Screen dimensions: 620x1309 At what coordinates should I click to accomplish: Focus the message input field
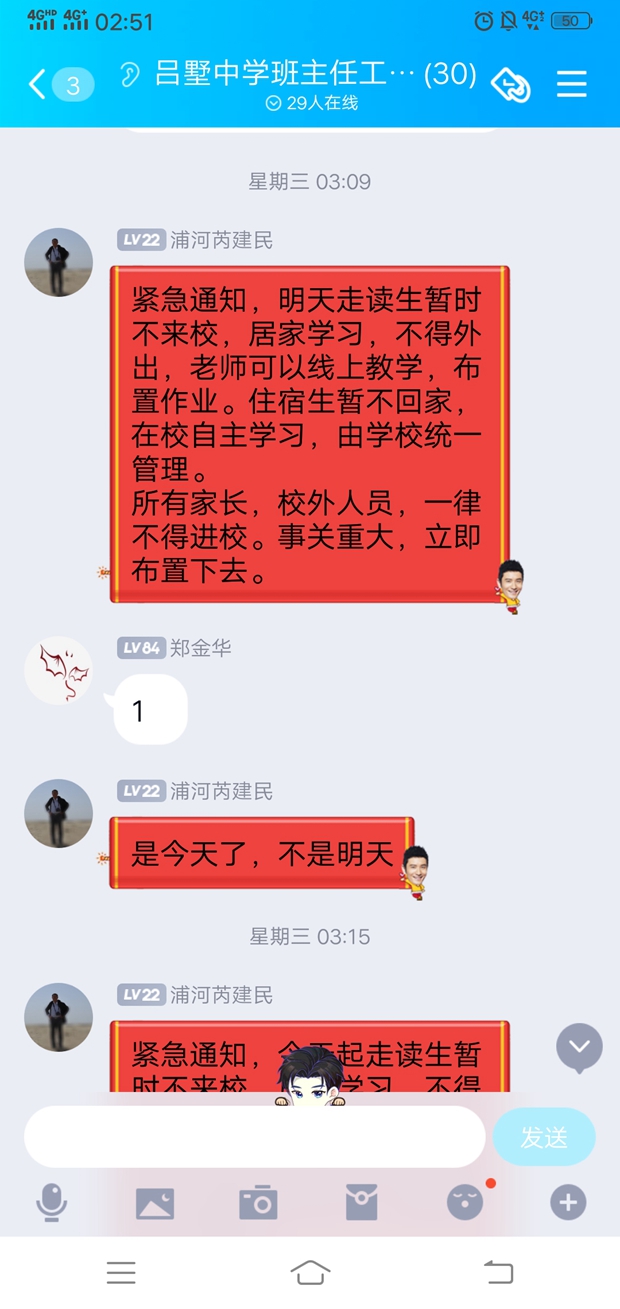[x=254, y=1136]
